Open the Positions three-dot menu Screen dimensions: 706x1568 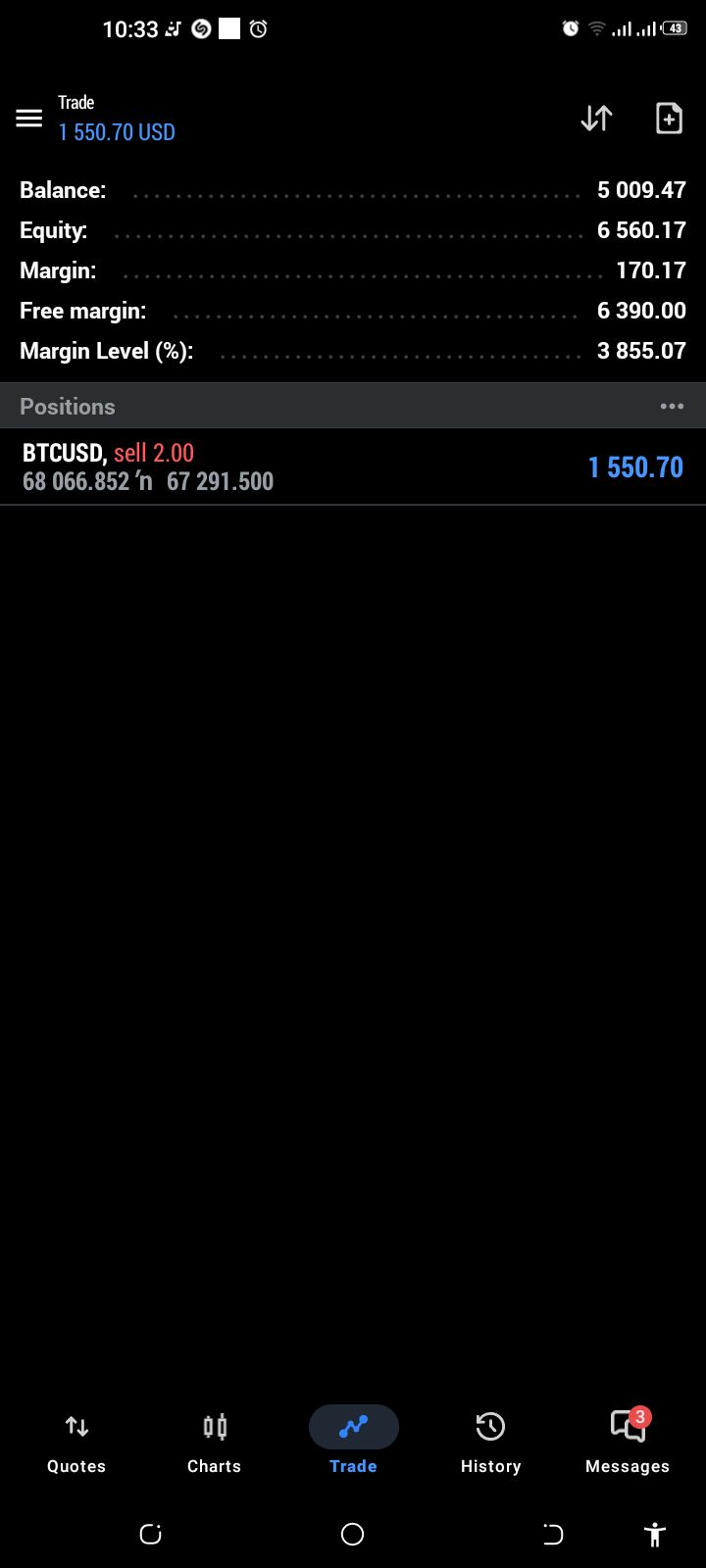click(x=672, y=407)
